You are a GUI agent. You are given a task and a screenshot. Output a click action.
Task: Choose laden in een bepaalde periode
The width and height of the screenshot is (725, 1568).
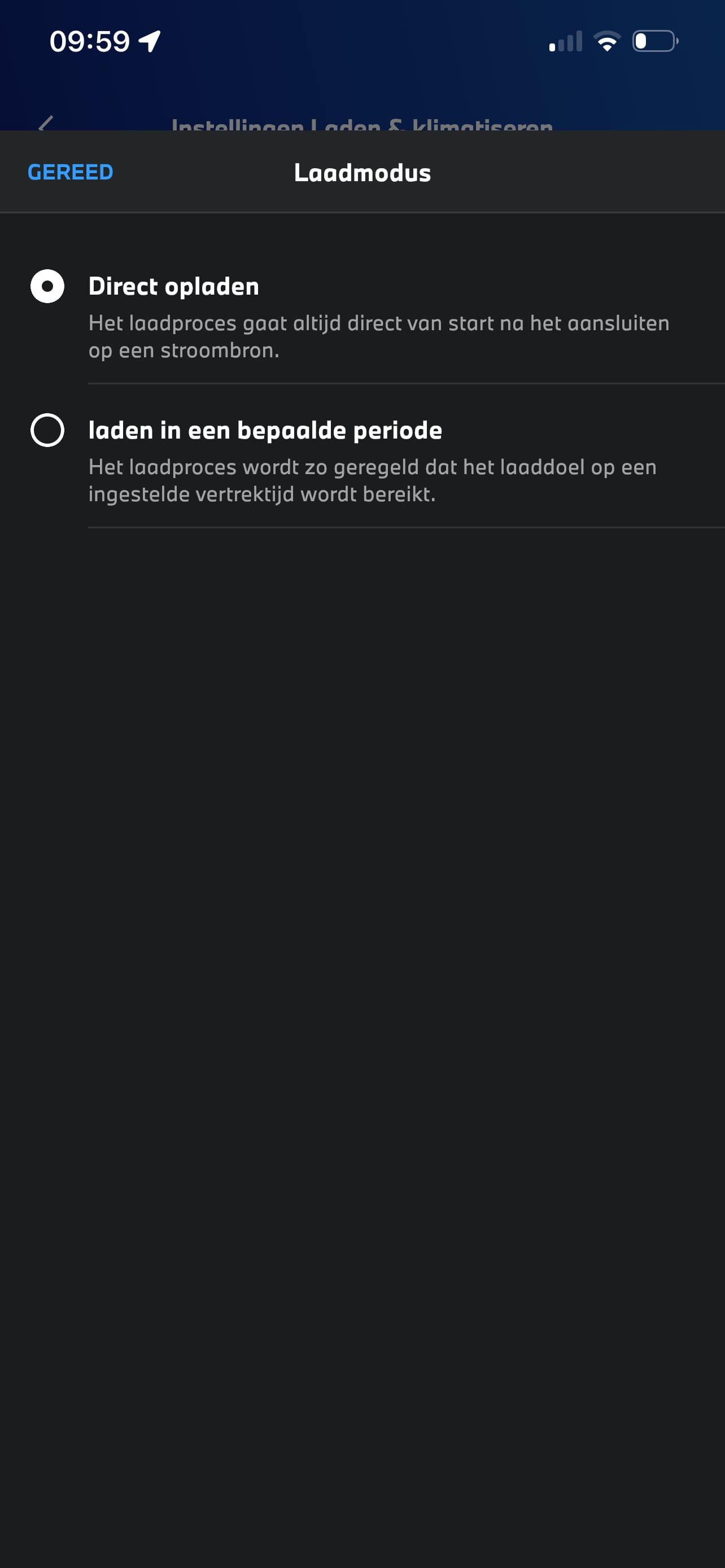[x=47, y=430]
